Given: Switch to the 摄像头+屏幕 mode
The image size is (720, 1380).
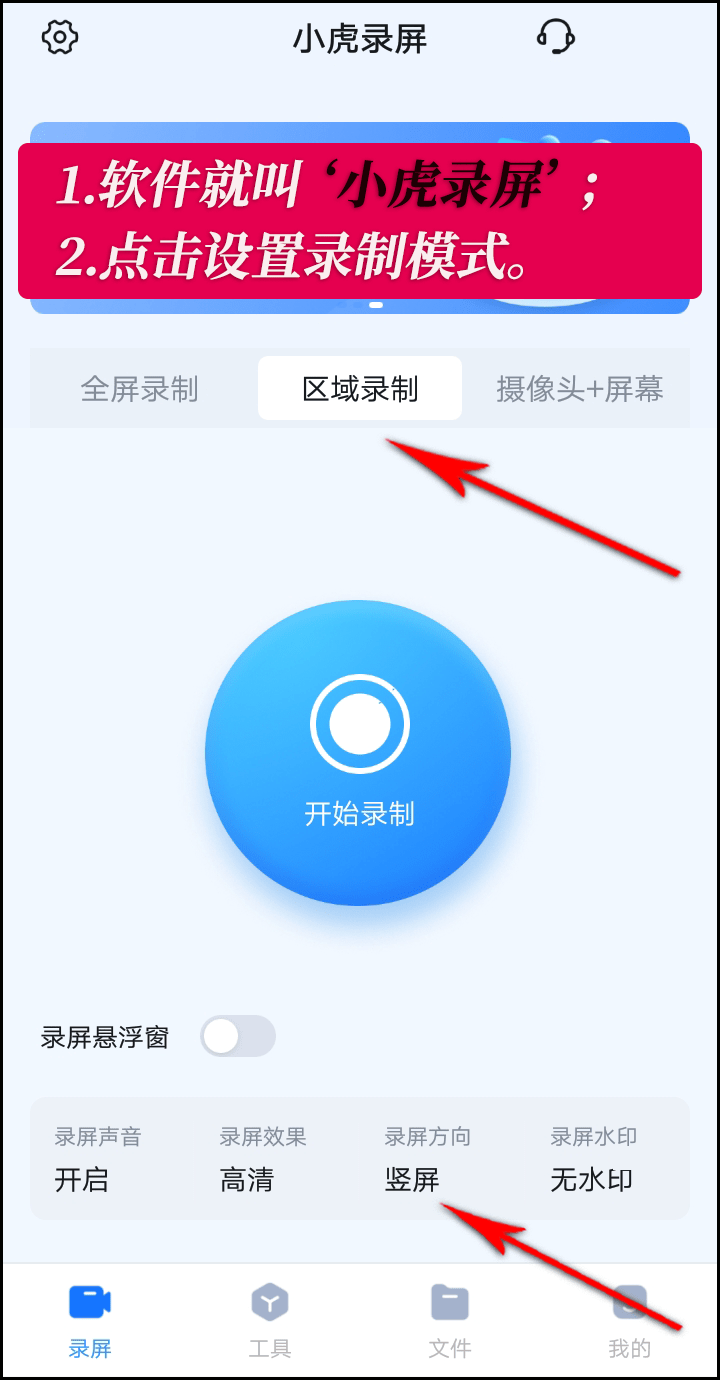Looking at the screenshot, I should click(x=580, y=388).
